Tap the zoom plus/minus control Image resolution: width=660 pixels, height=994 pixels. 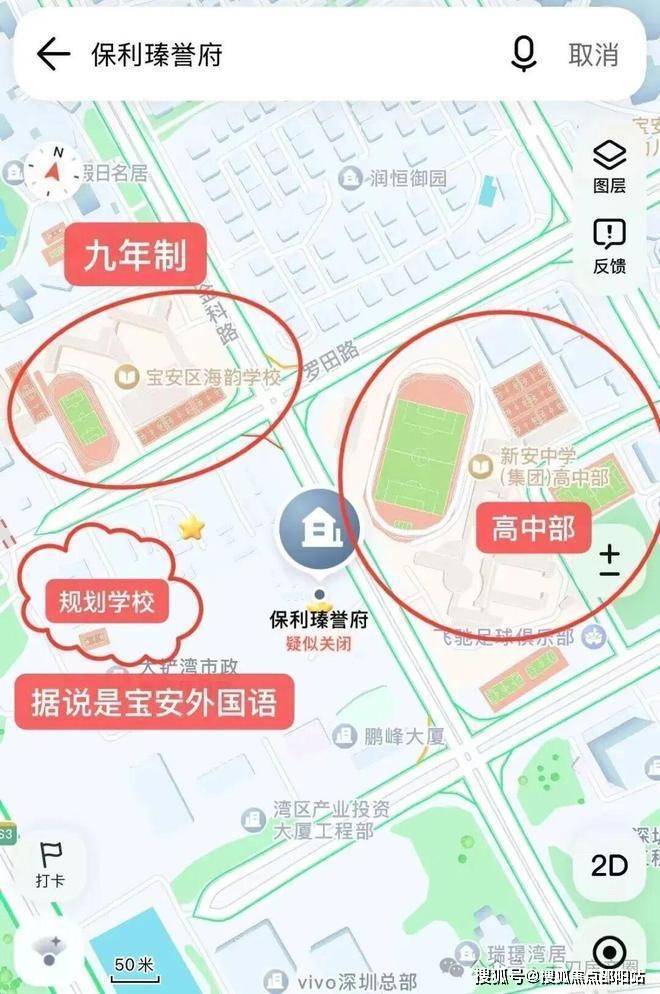(x=610, y=560)
